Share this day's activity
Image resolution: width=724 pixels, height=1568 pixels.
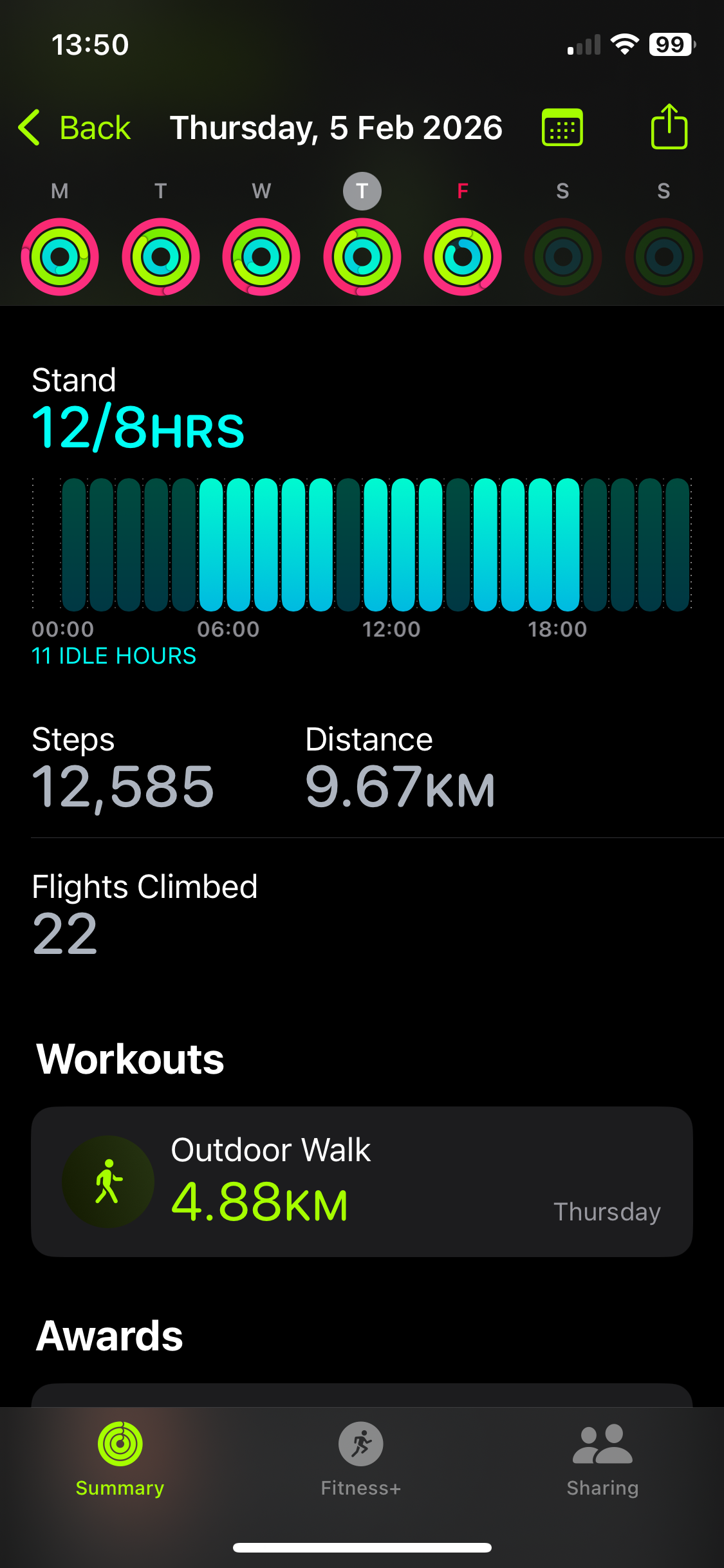(x=669, y=127)
